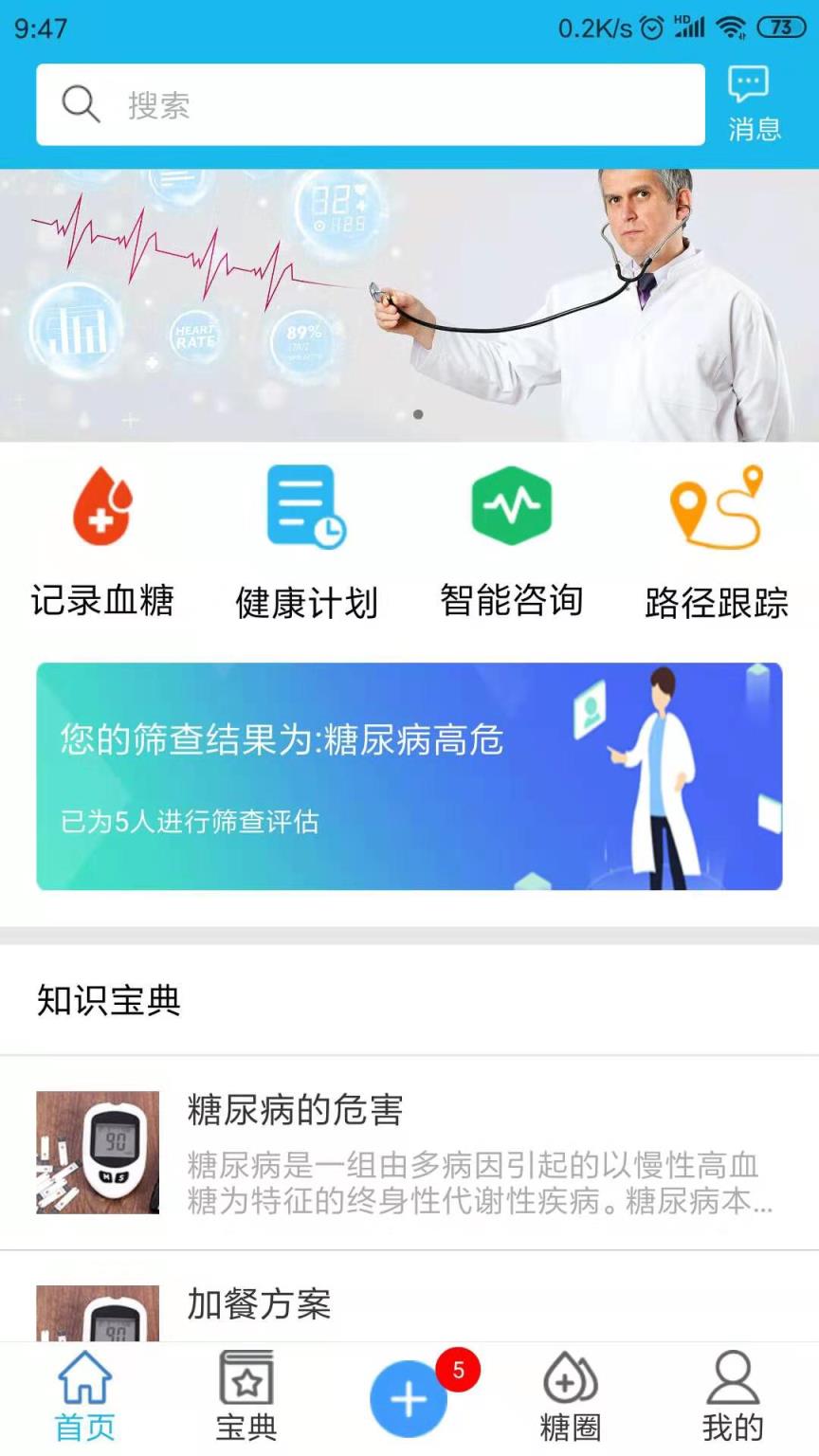Tap the blue plus button with badge 5
Image resolution: width=819 pixels, height=1456 pixels.
click(408, 1398)
